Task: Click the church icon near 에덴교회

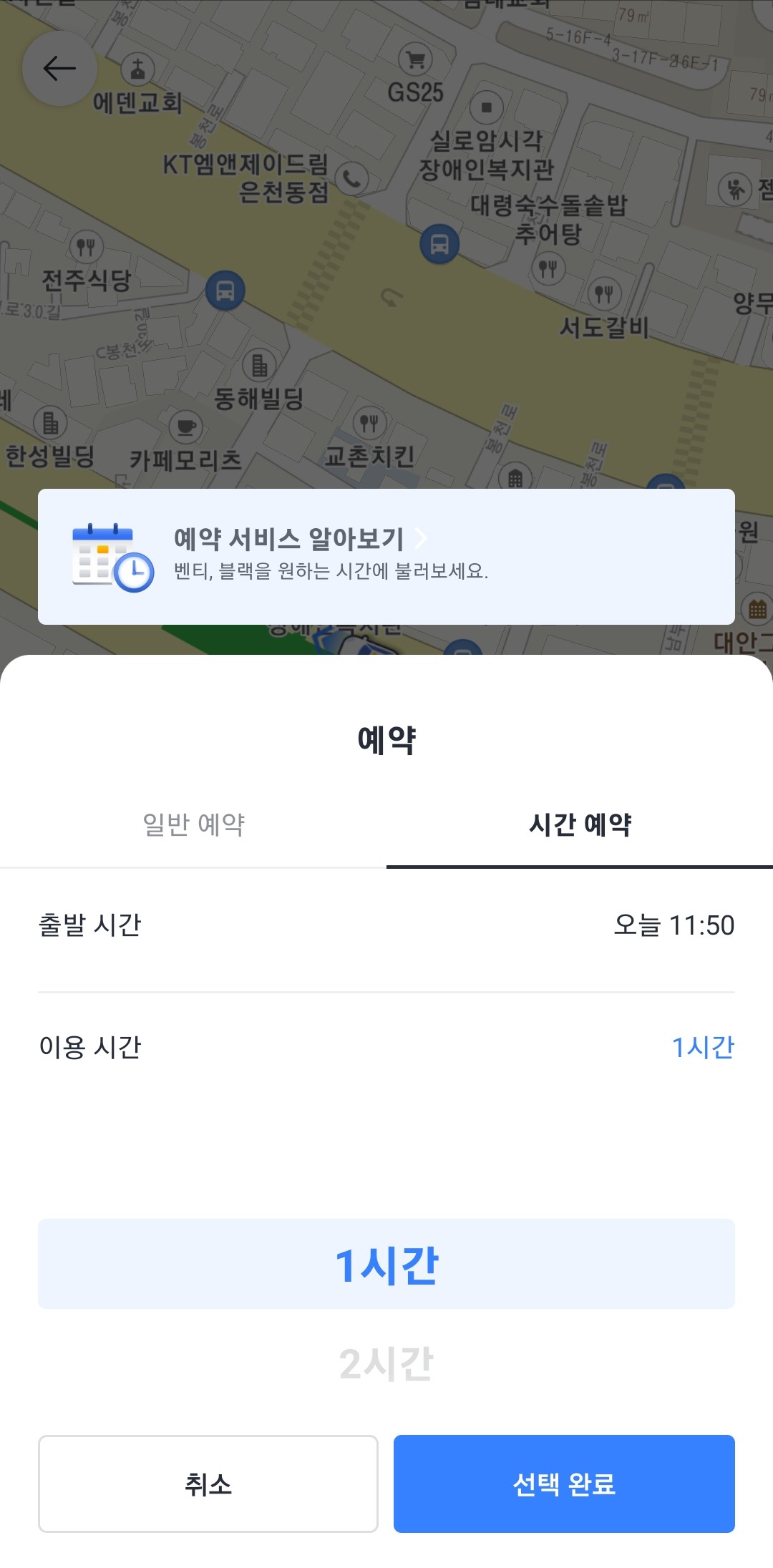Action: (137, 69)
